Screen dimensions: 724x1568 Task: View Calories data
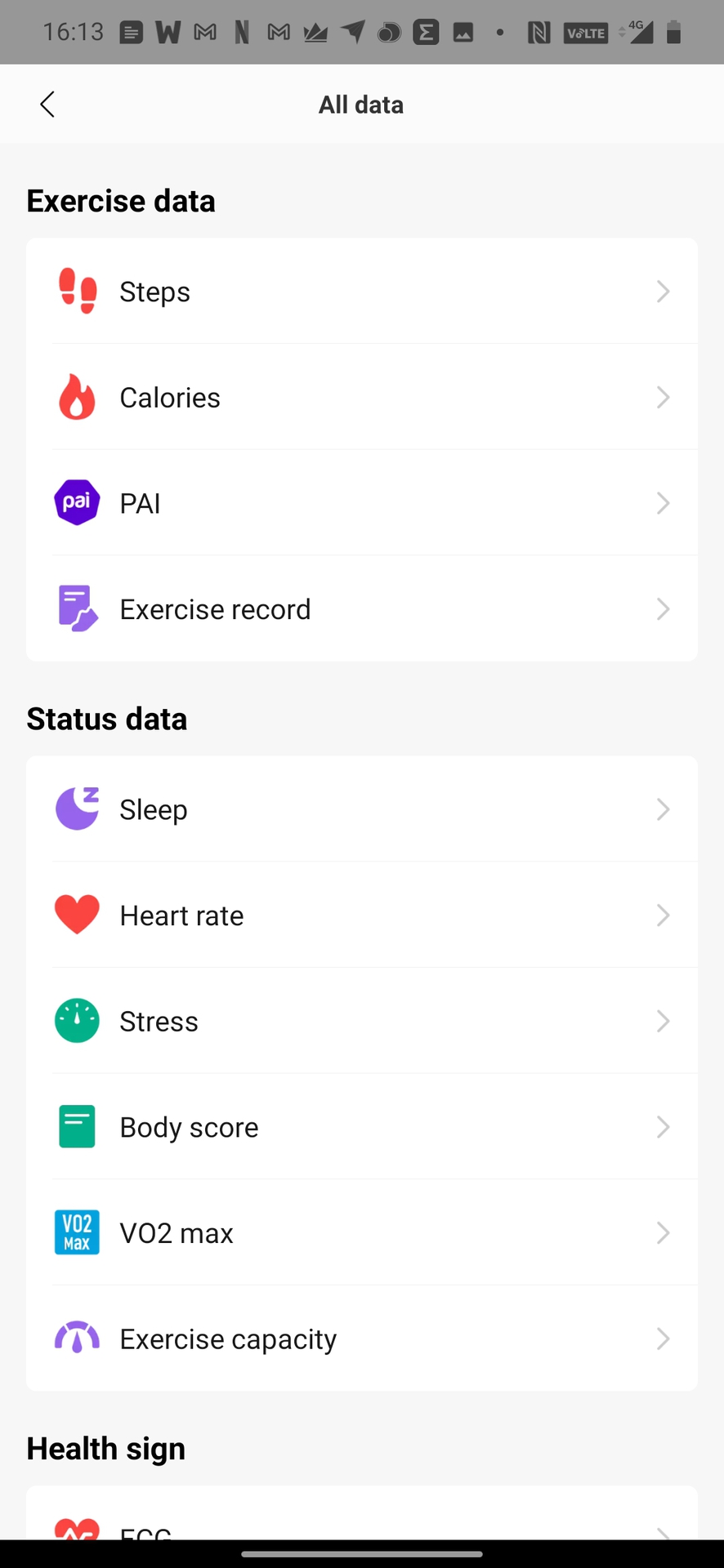(x=361, y=398)
